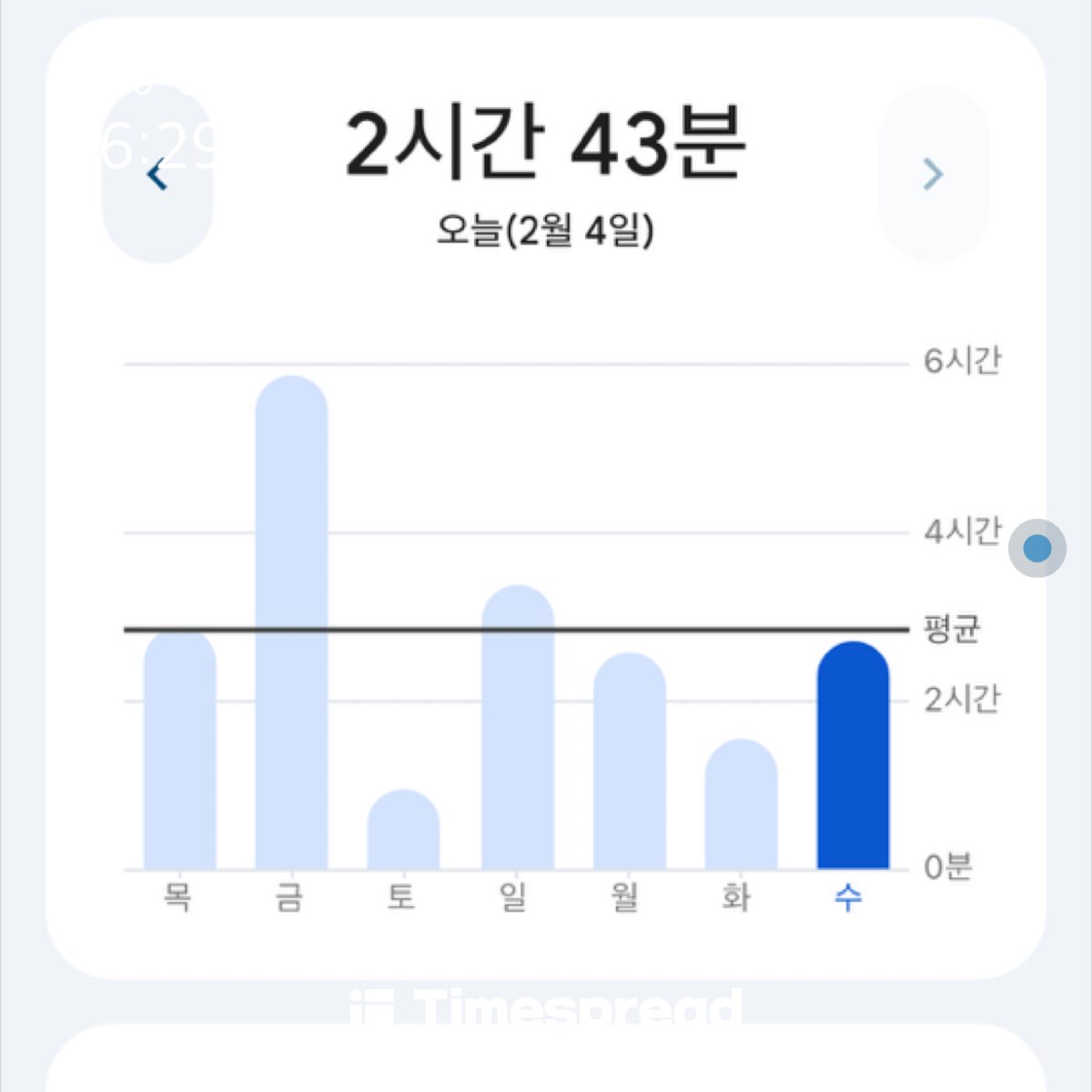Select the 금 (Friday) bar
Image resolution: width=1092 pixels, height=1092 pixels.
click(291, 623)
